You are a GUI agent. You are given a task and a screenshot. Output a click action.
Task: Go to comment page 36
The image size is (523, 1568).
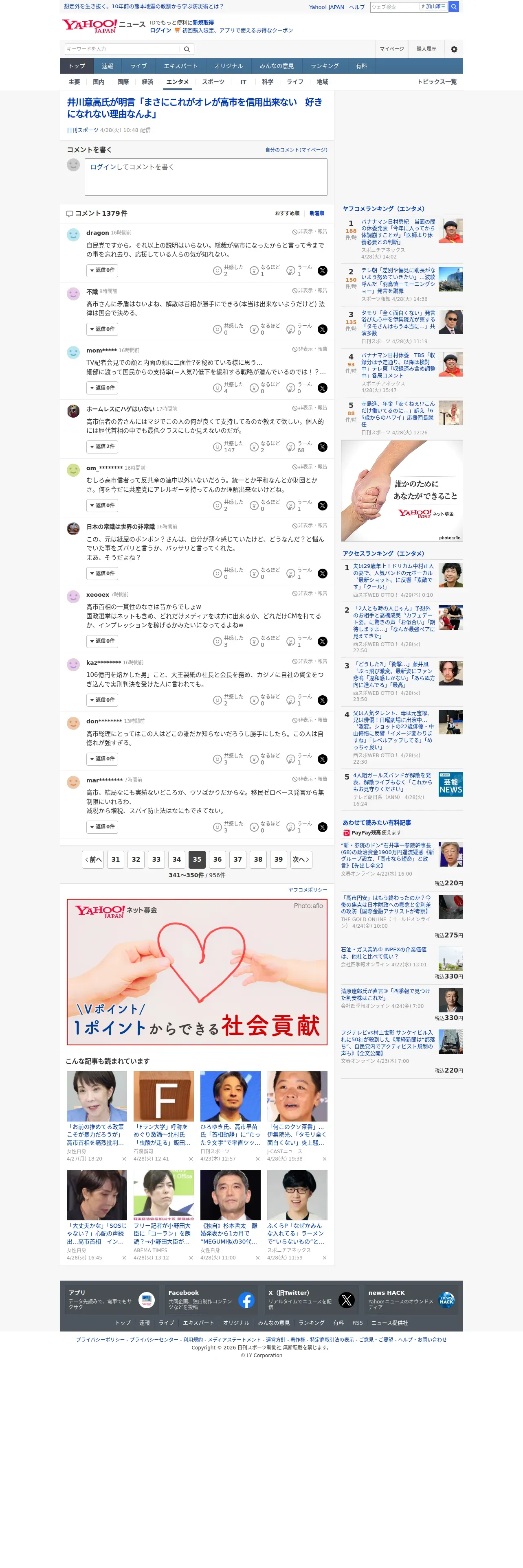pos(218,859)
